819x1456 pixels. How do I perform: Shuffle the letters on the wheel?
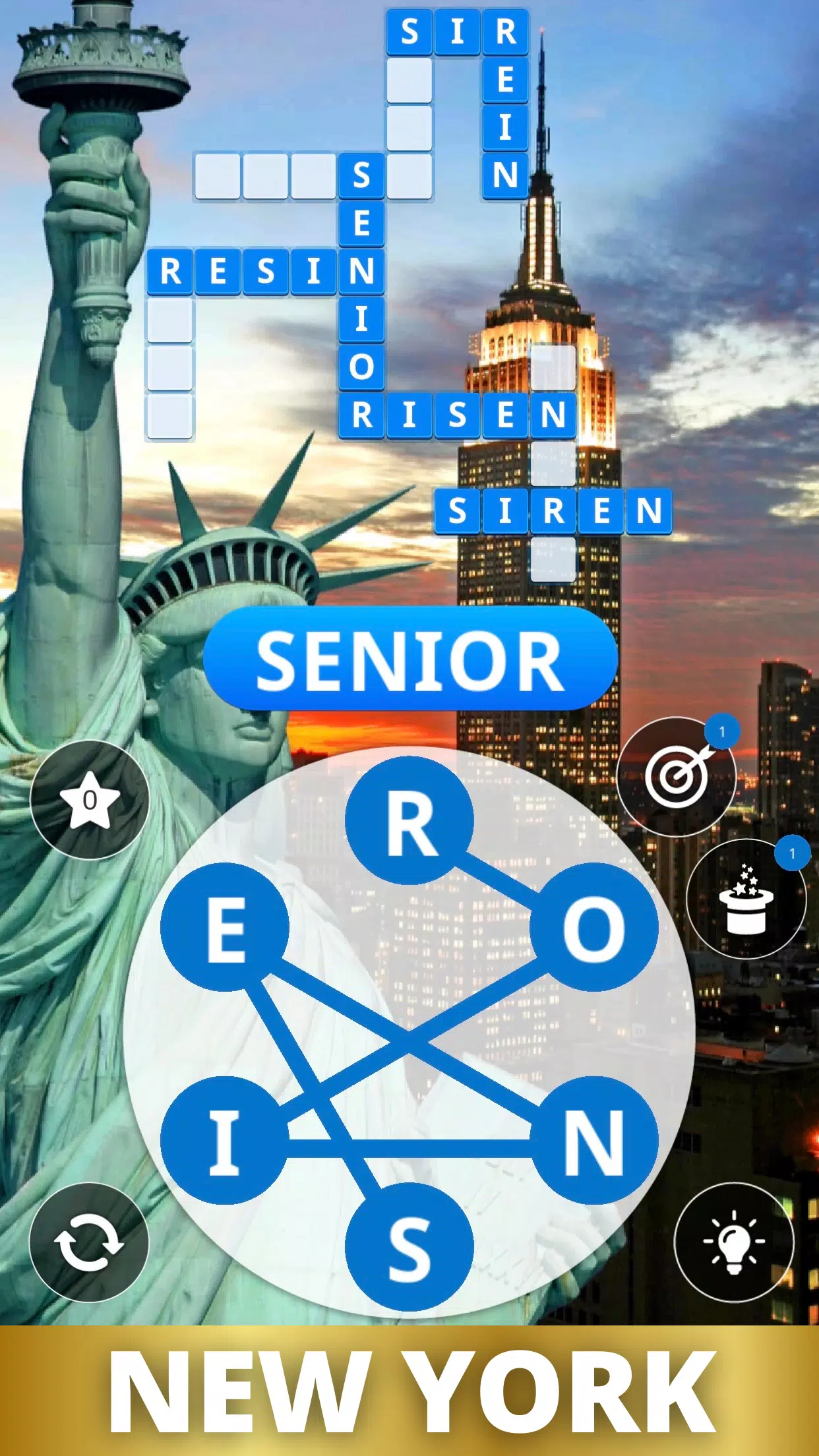click(x=89, y=1242)
